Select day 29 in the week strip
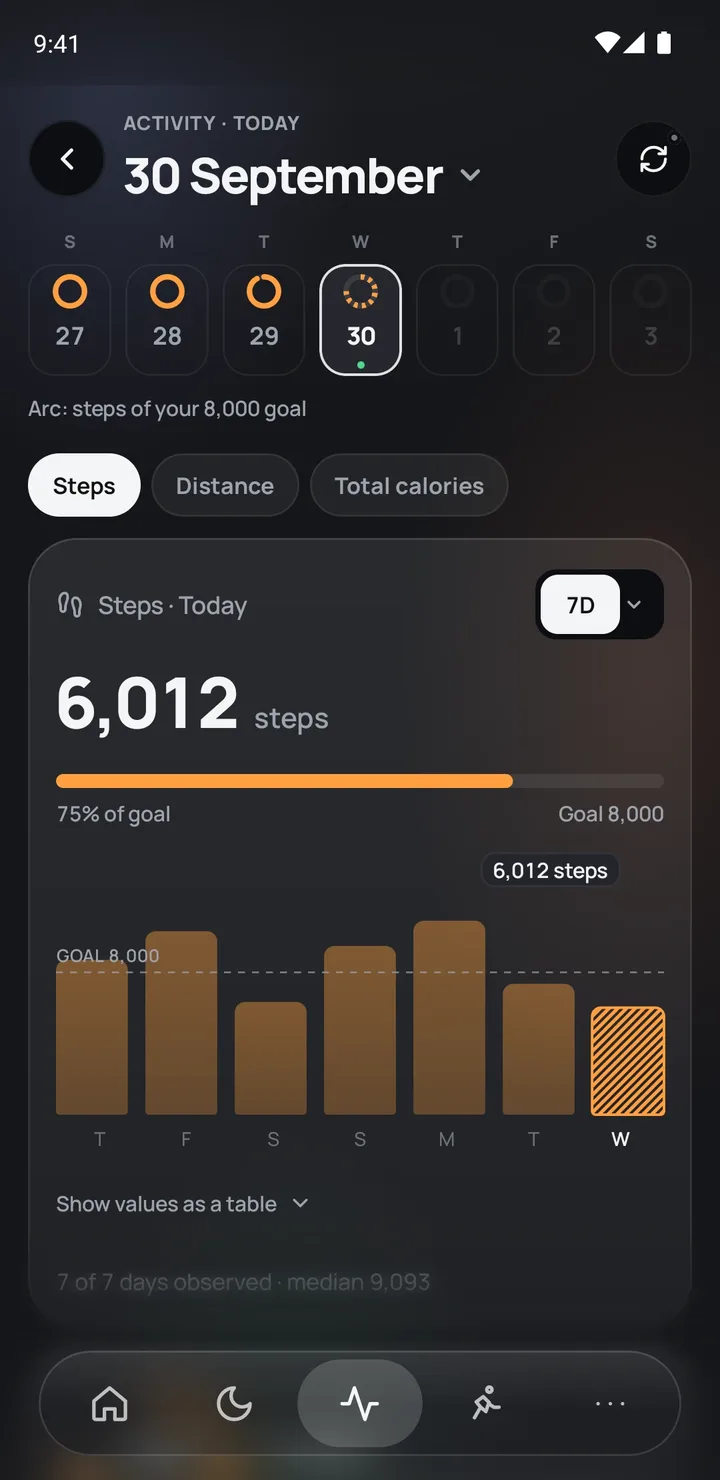 (x=264, y=320)
